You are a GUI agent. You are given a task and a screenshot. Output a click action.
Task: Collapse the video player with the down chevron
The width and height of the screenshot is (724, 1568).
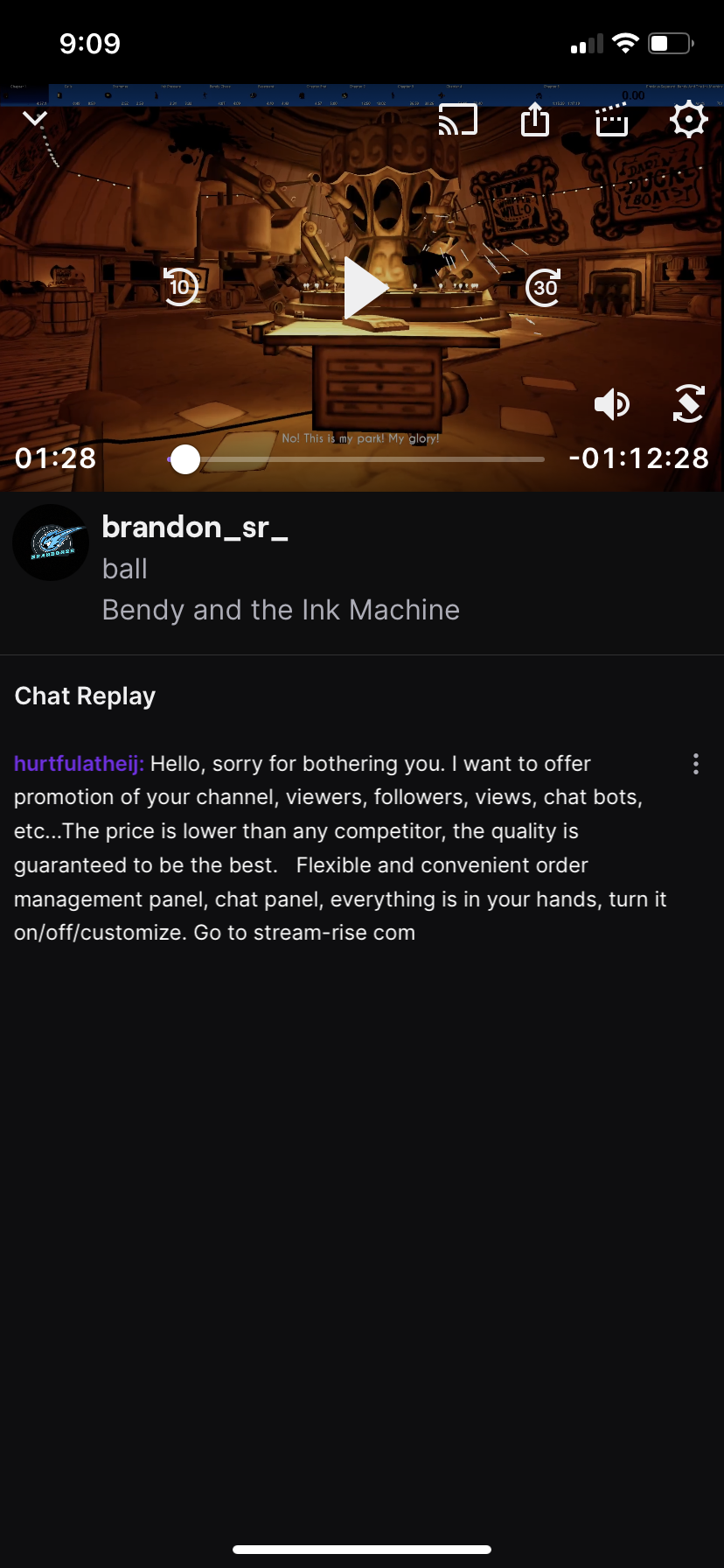click(x=35, y=119)
